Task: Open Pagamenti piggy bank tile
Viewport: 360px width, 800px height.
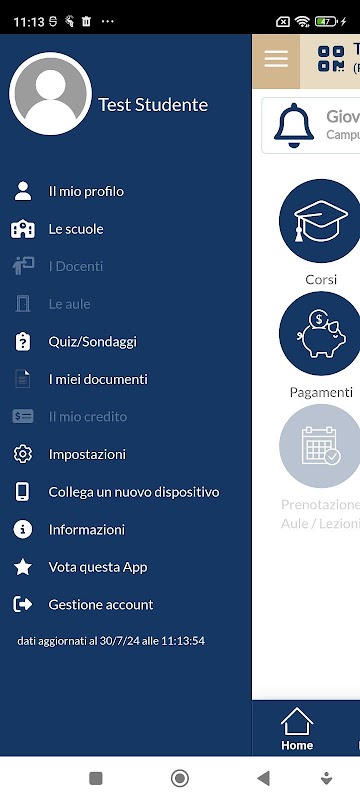Action: [x=321, y=345]
